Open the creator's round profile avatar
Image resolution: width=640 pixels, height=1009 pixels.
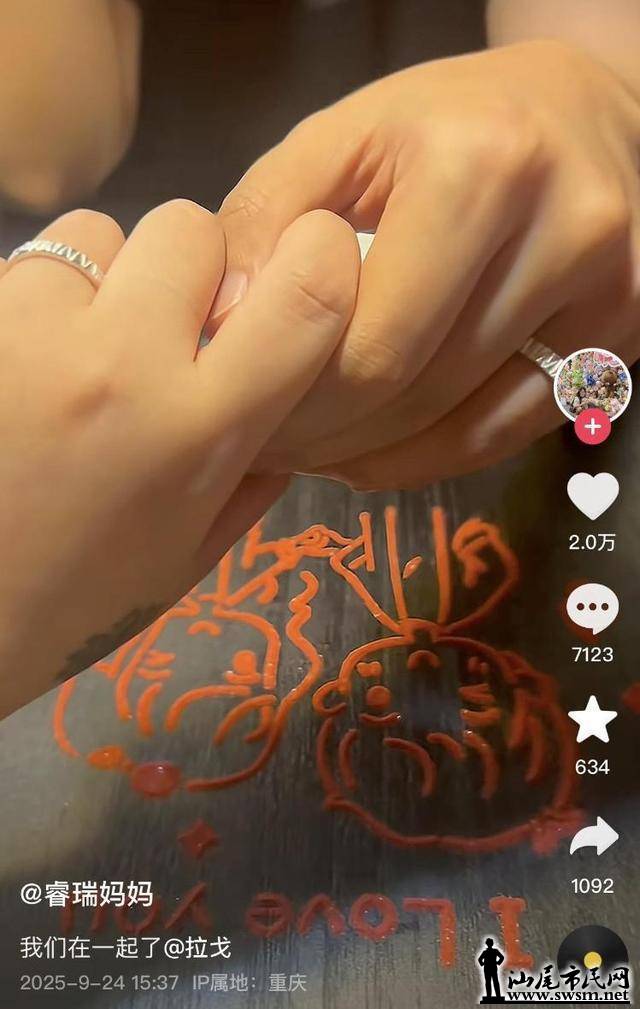(593, 385)
